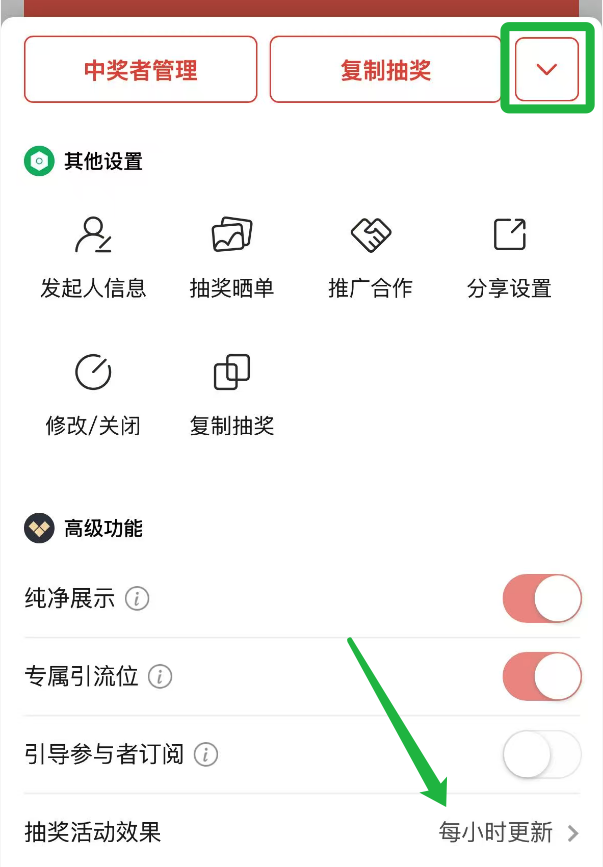Enable 引导参与者订阅 switch
Viewport: 603px width, 867px height.
pyautogui.click(x=541, y=754)
